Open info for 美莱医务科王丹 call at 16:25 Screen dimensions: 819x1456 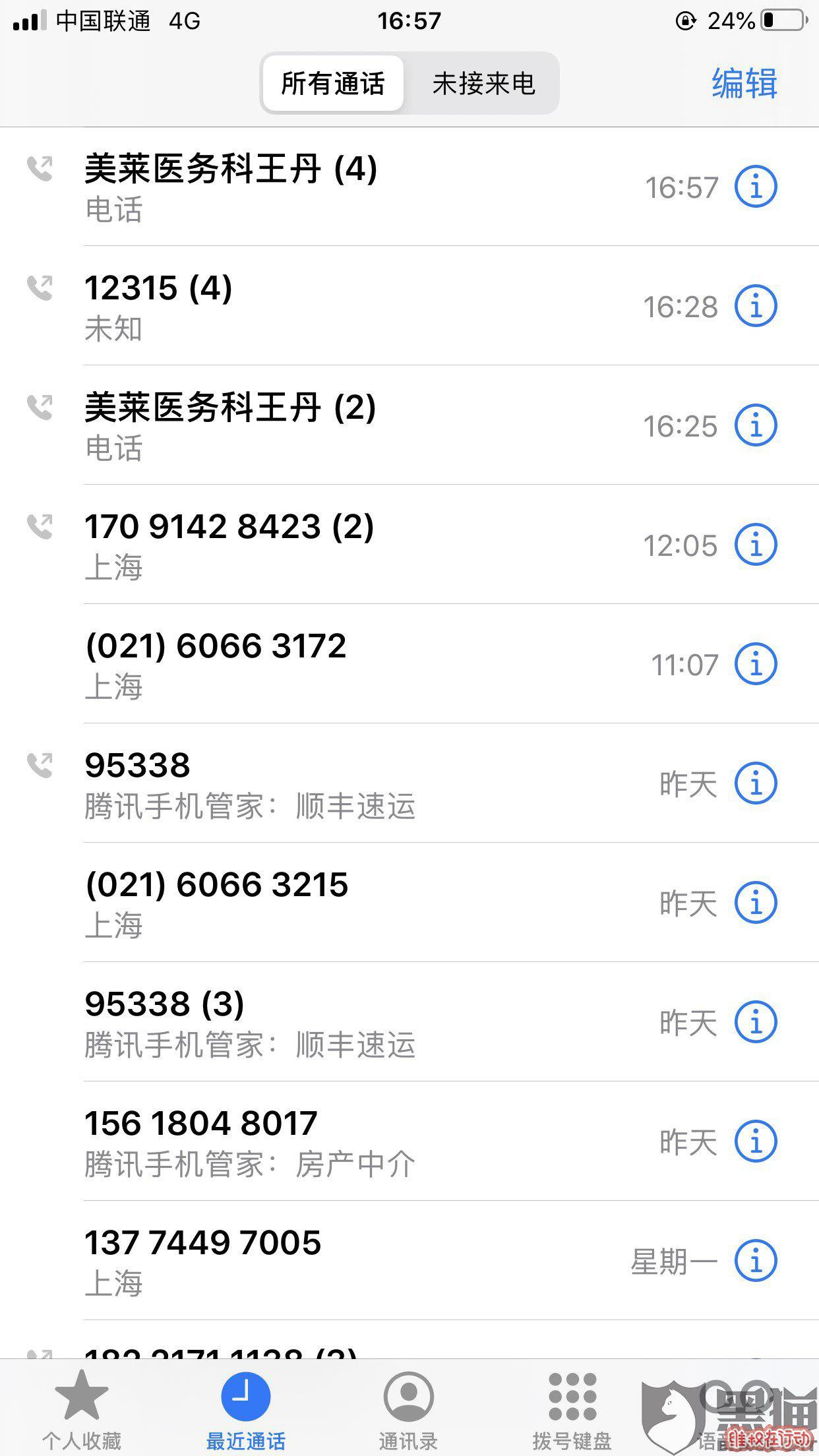click(756, 426)
